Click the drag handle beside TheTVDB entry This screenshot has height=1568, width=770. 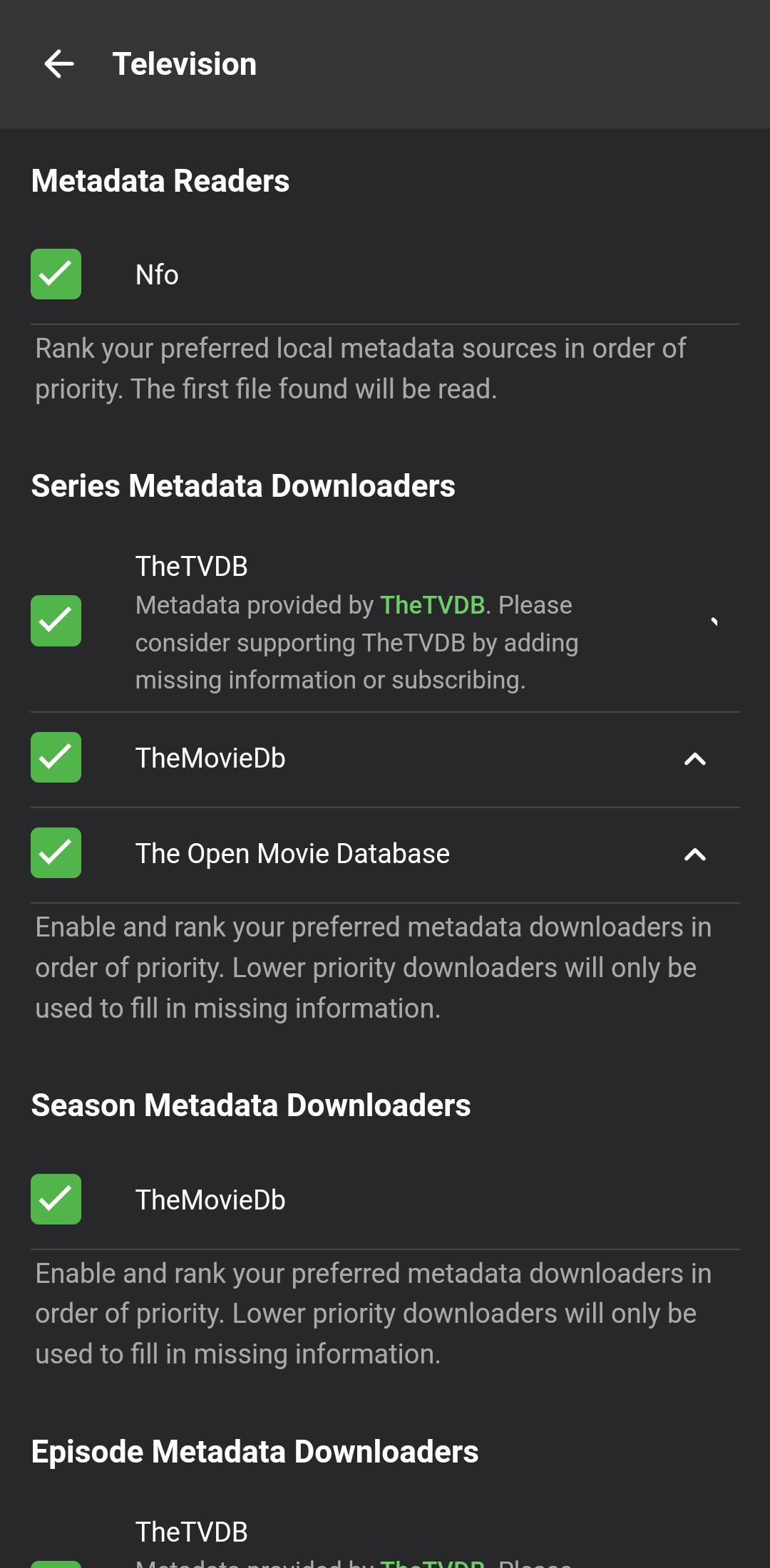point(713,620)
